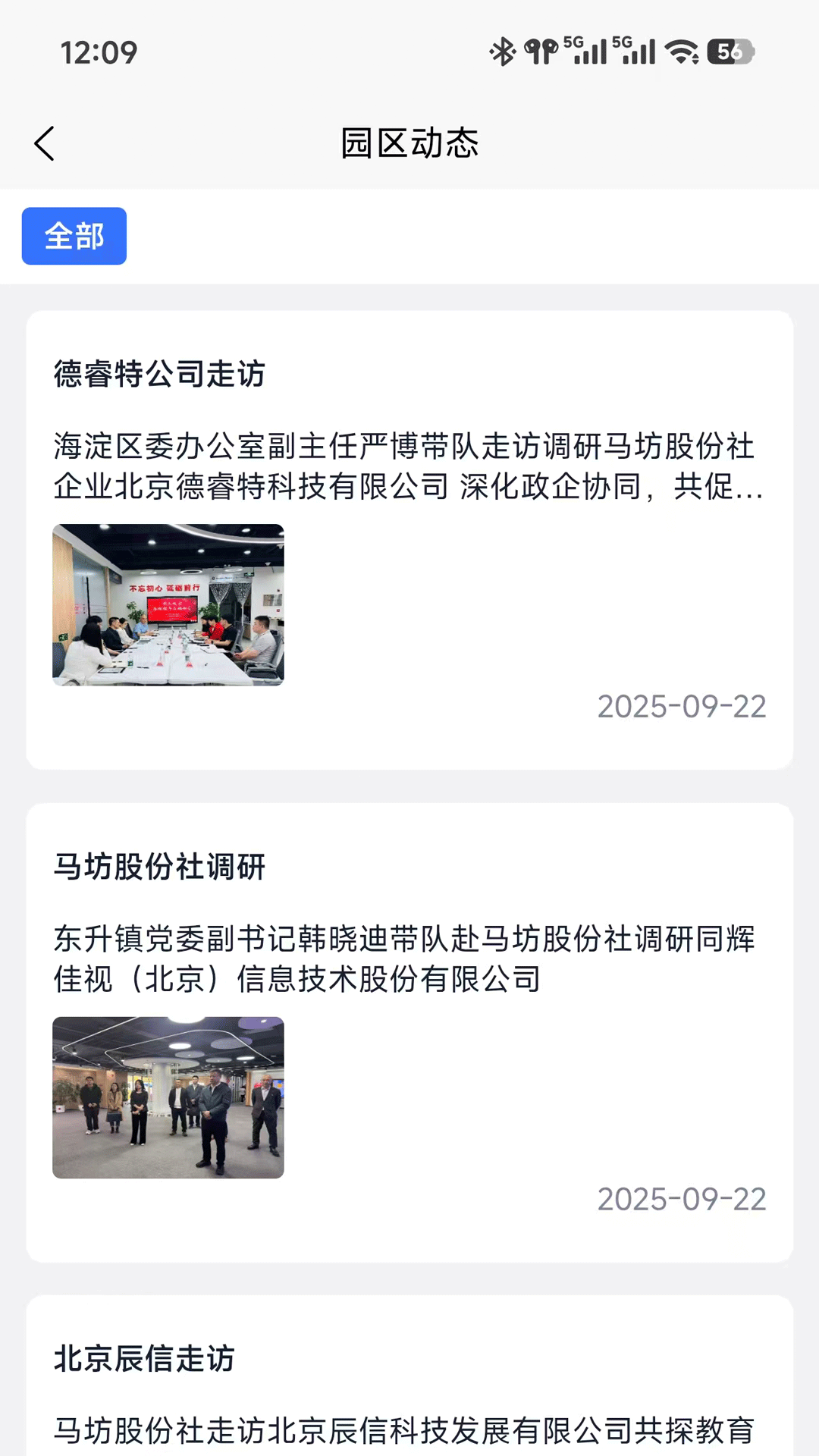Tap the date on the 马坊股份社调研 article
This screenshot has height=1456, width=819.
point(680,1198)
